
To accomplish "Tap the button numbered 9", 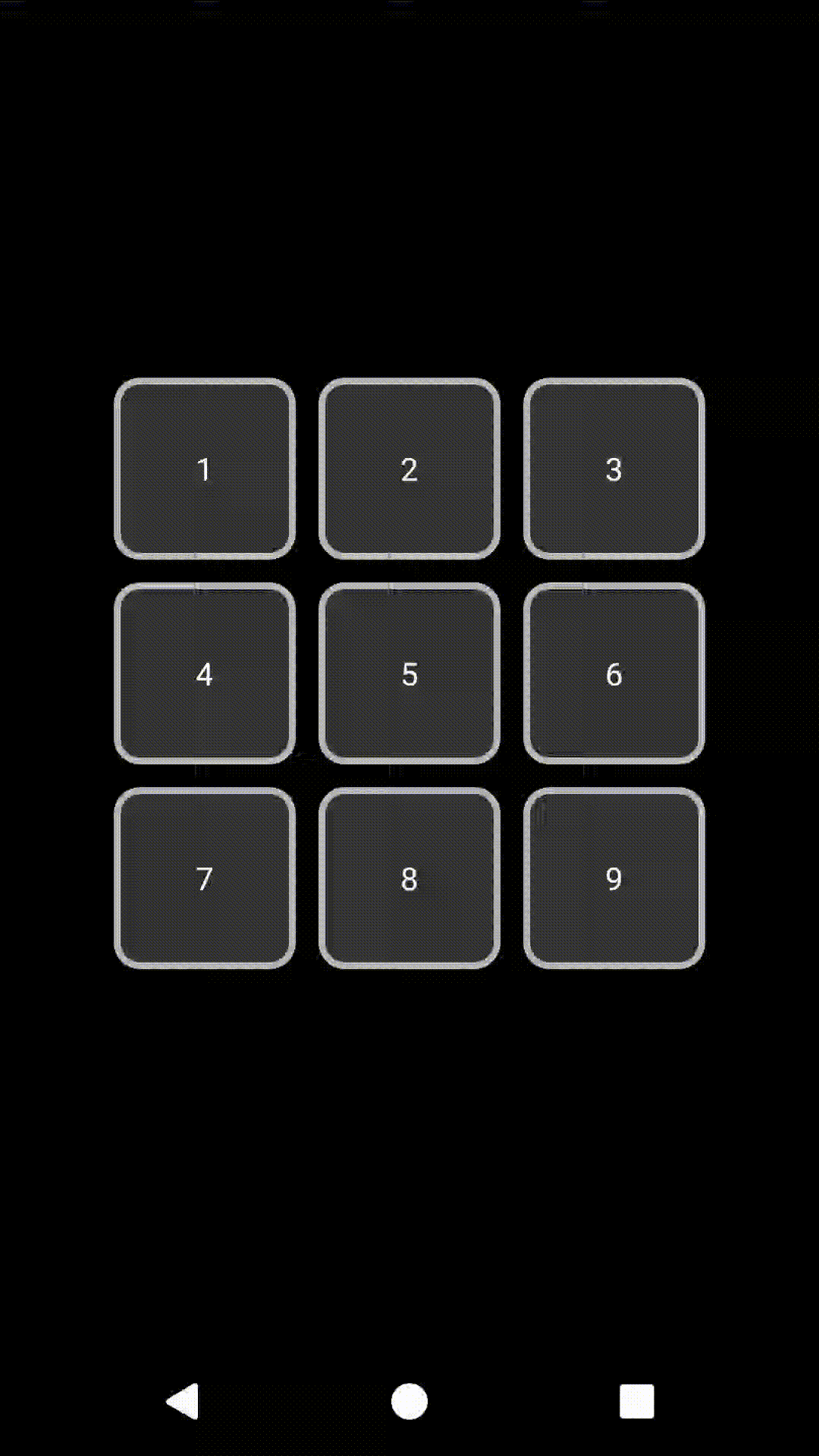I will (x=614, y=878).
